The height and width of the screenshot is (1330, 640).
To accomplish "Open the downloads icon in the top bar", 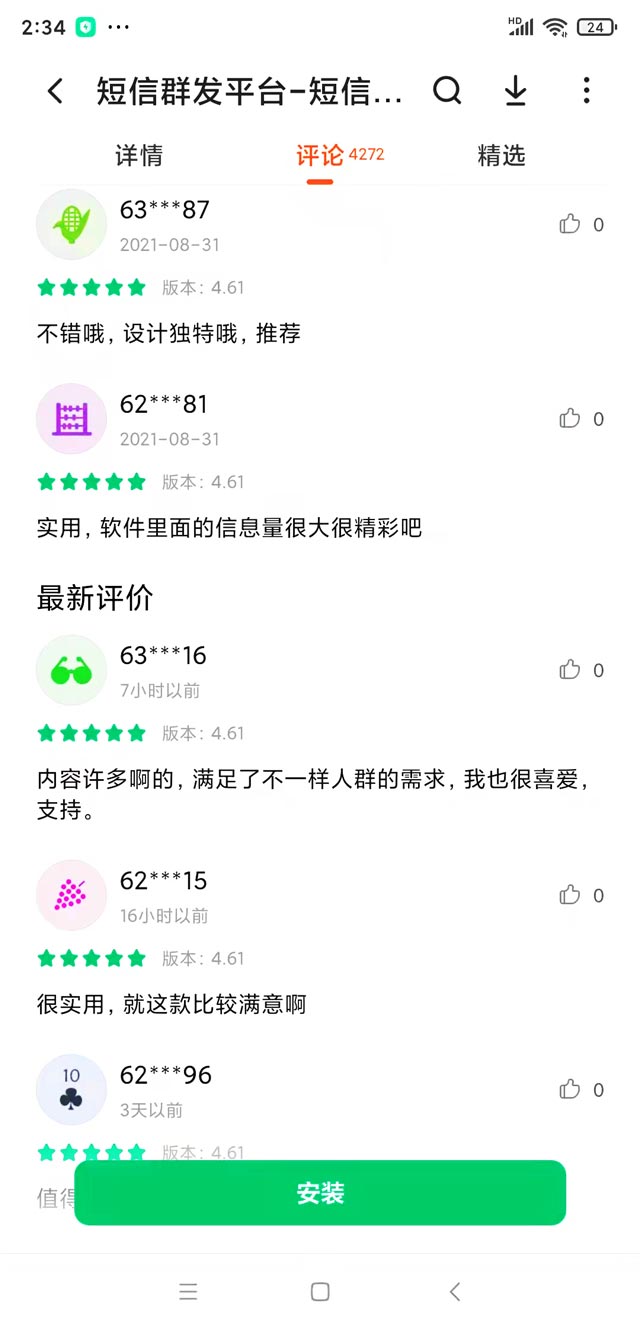I will 515,92.
